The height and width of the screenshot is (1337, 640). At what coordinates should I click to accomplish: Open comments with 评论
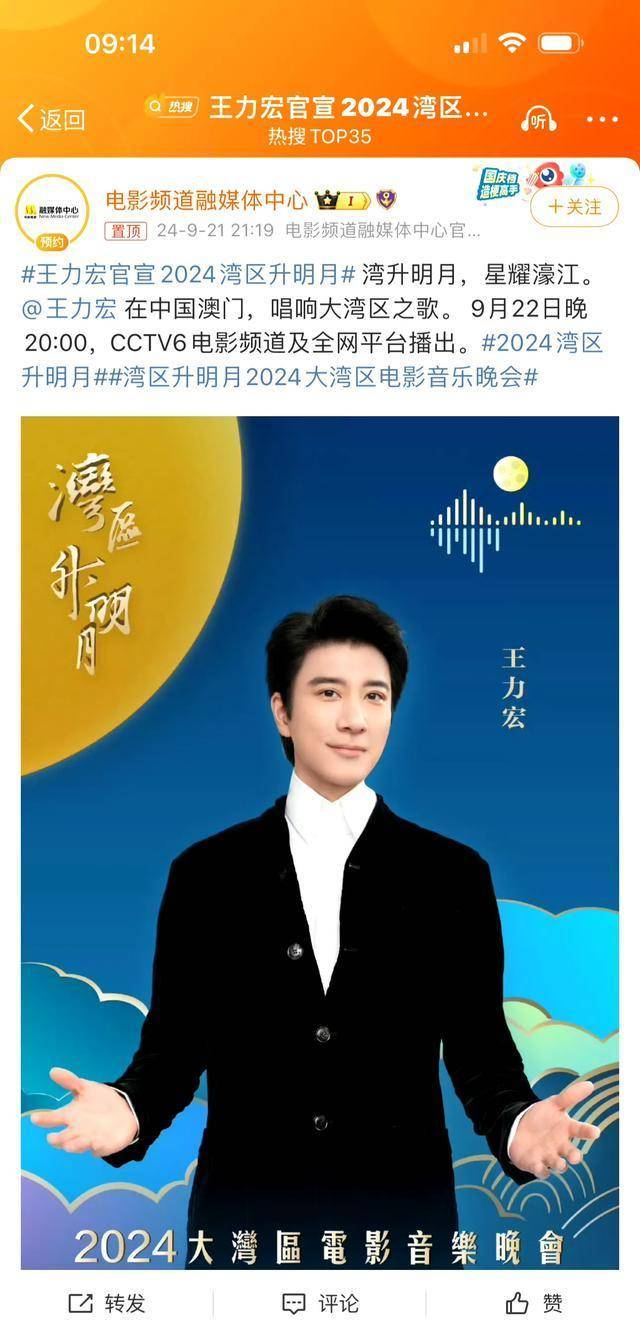pos(320,1303)
